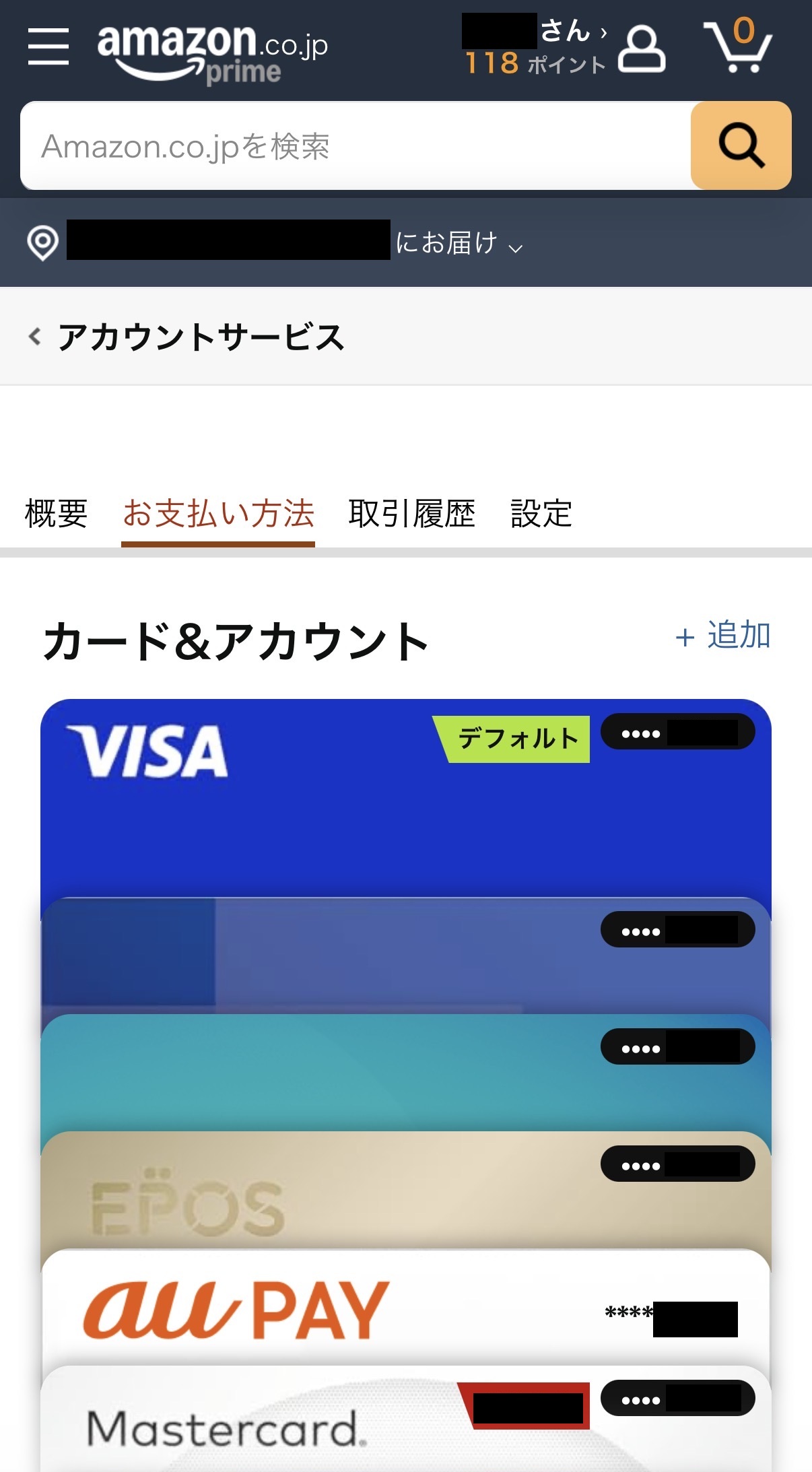Switch to the 設定 tab
Viewport: 812px width, 1472px height.
(x=541, y=514)
